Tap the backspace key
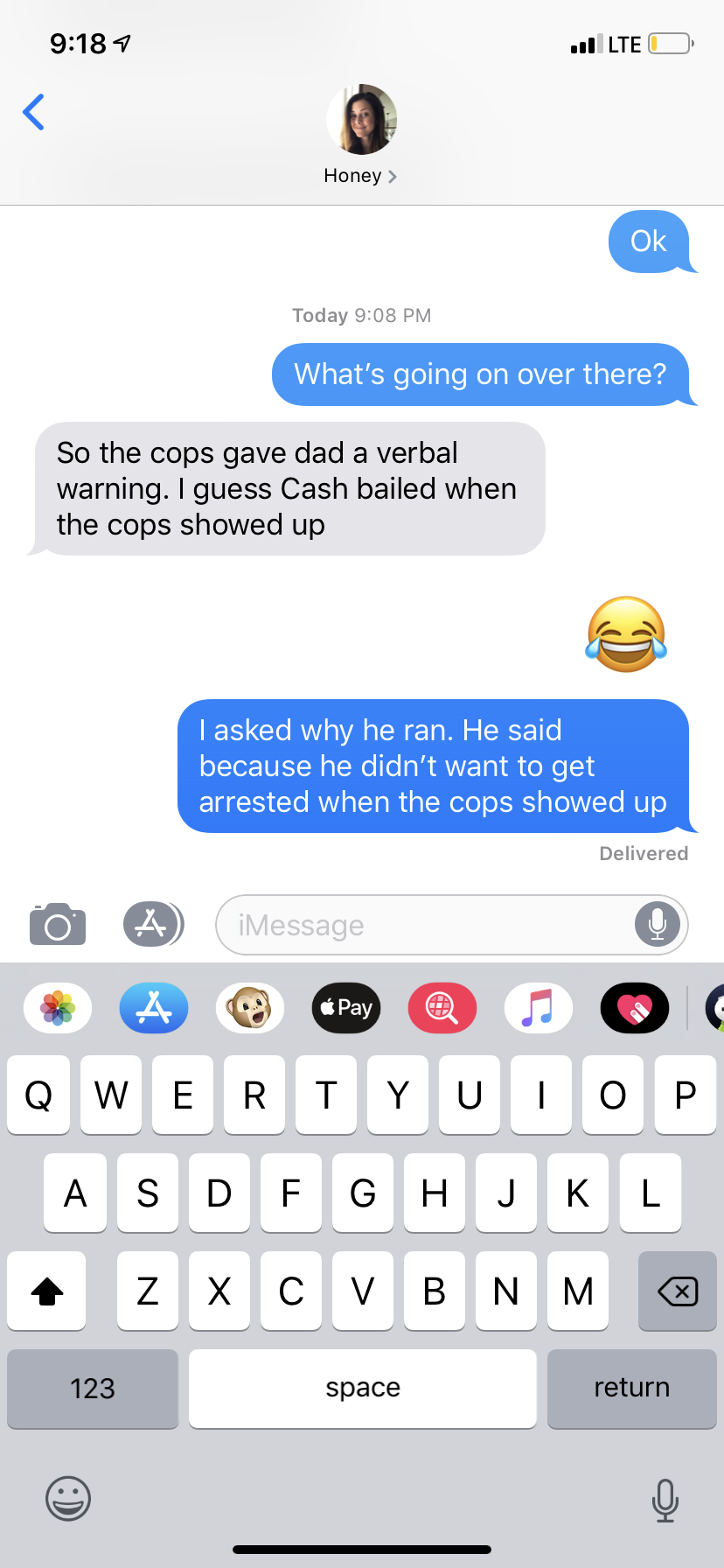The width and height of the screenshot is (724, 1568). pos(677,1291)
